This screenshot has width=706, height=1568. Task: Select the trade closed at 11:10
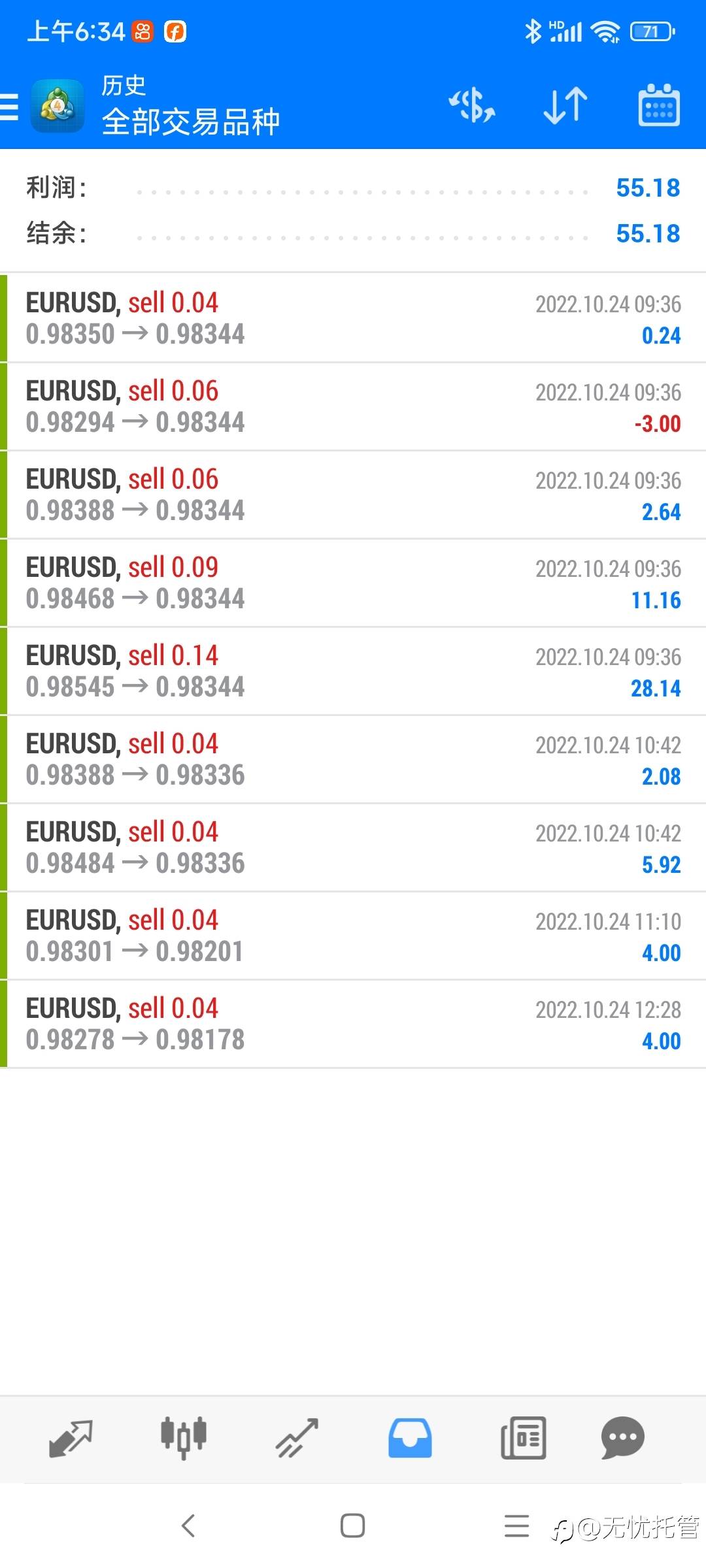[353, 936]
